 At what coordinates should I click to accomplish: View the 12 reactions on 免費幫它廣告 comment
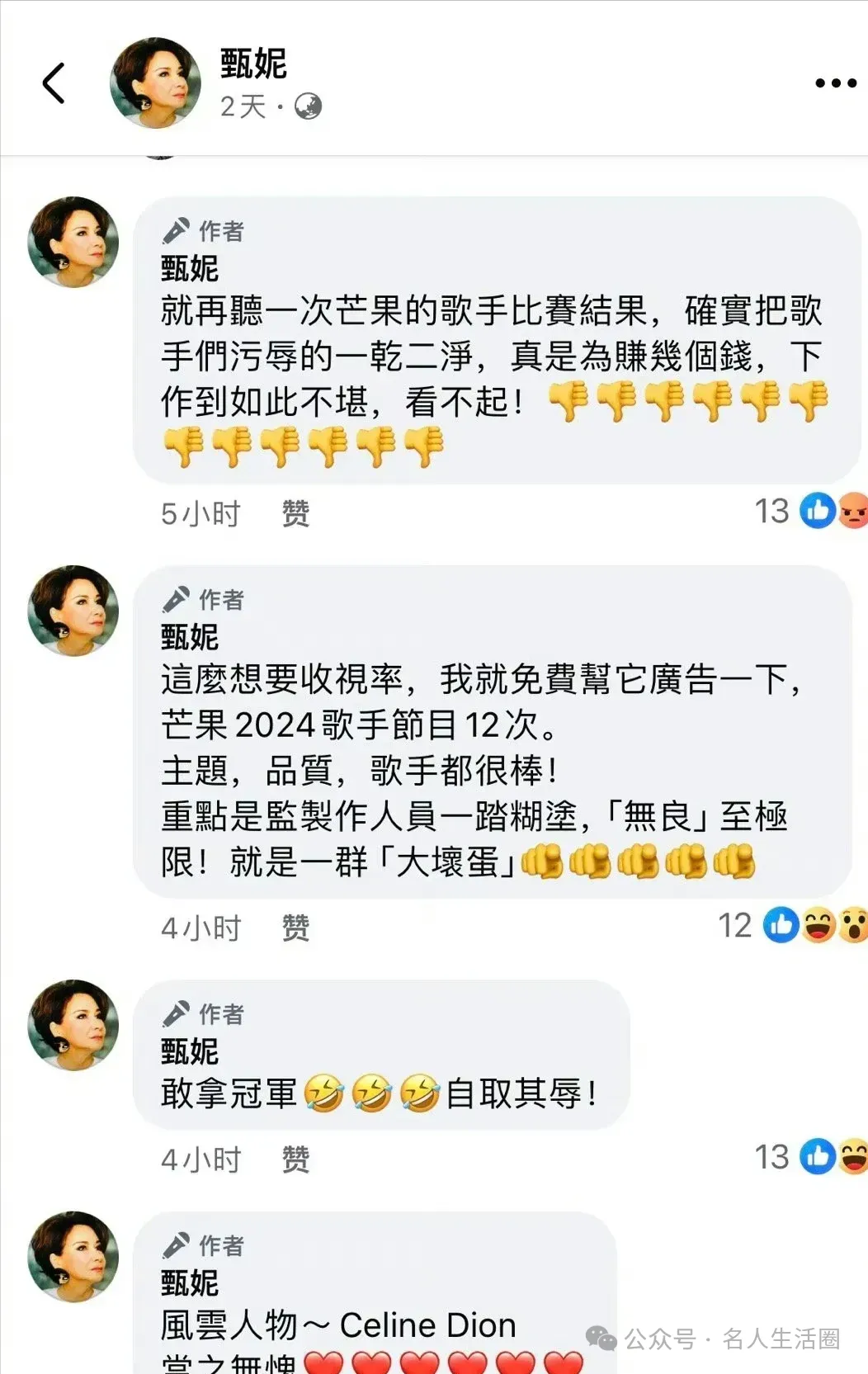792,925
